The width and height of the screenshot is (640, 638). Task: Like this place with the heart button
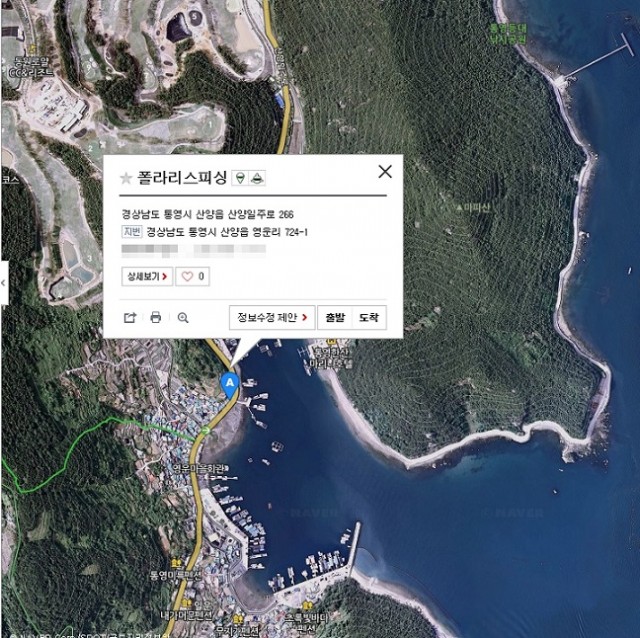tap(192, 275)
